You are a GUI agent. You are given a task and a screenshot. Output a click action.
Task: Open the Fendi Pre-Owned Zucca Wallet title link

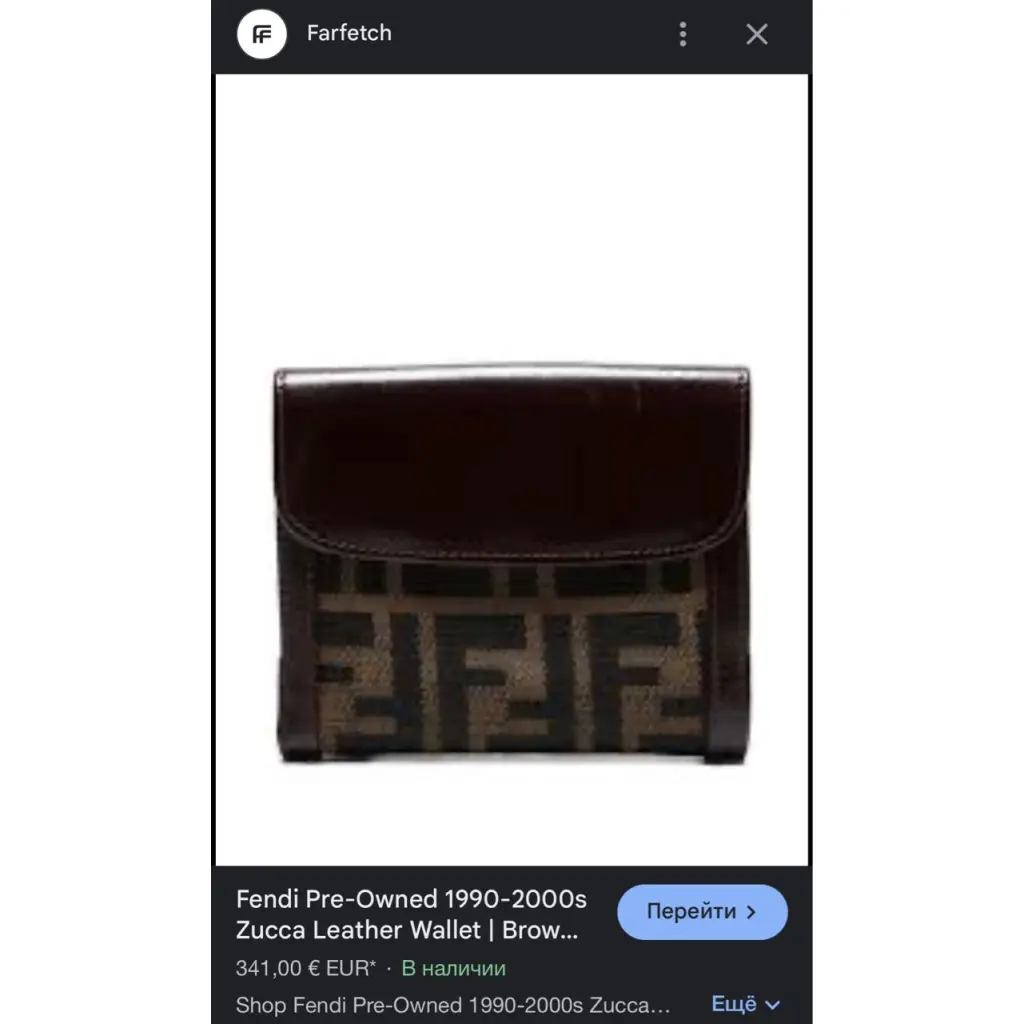coord(411,913)
